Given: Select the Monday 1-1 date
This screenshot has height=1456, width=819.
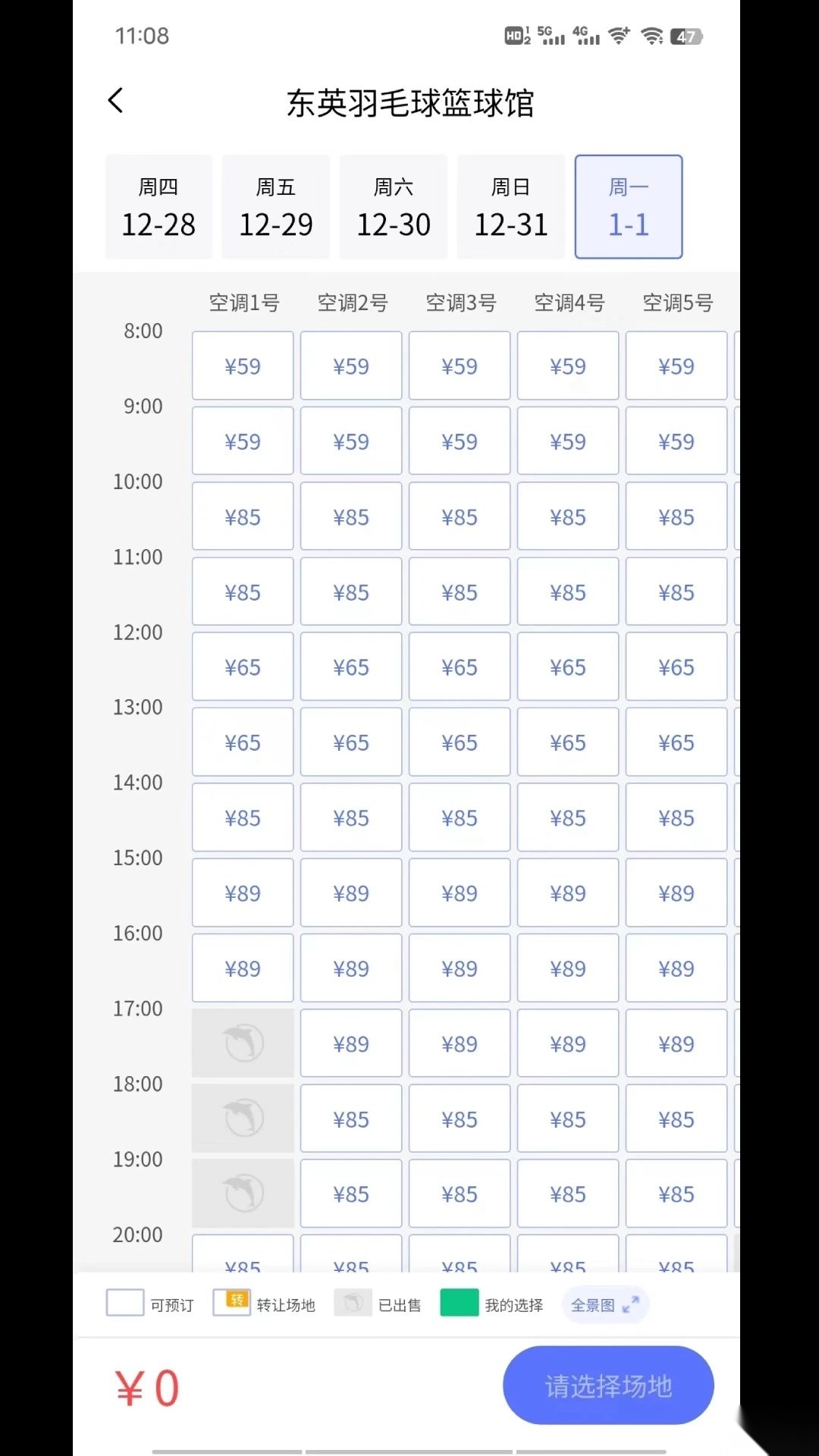Looking at the screenshot, I should point(629,207).
